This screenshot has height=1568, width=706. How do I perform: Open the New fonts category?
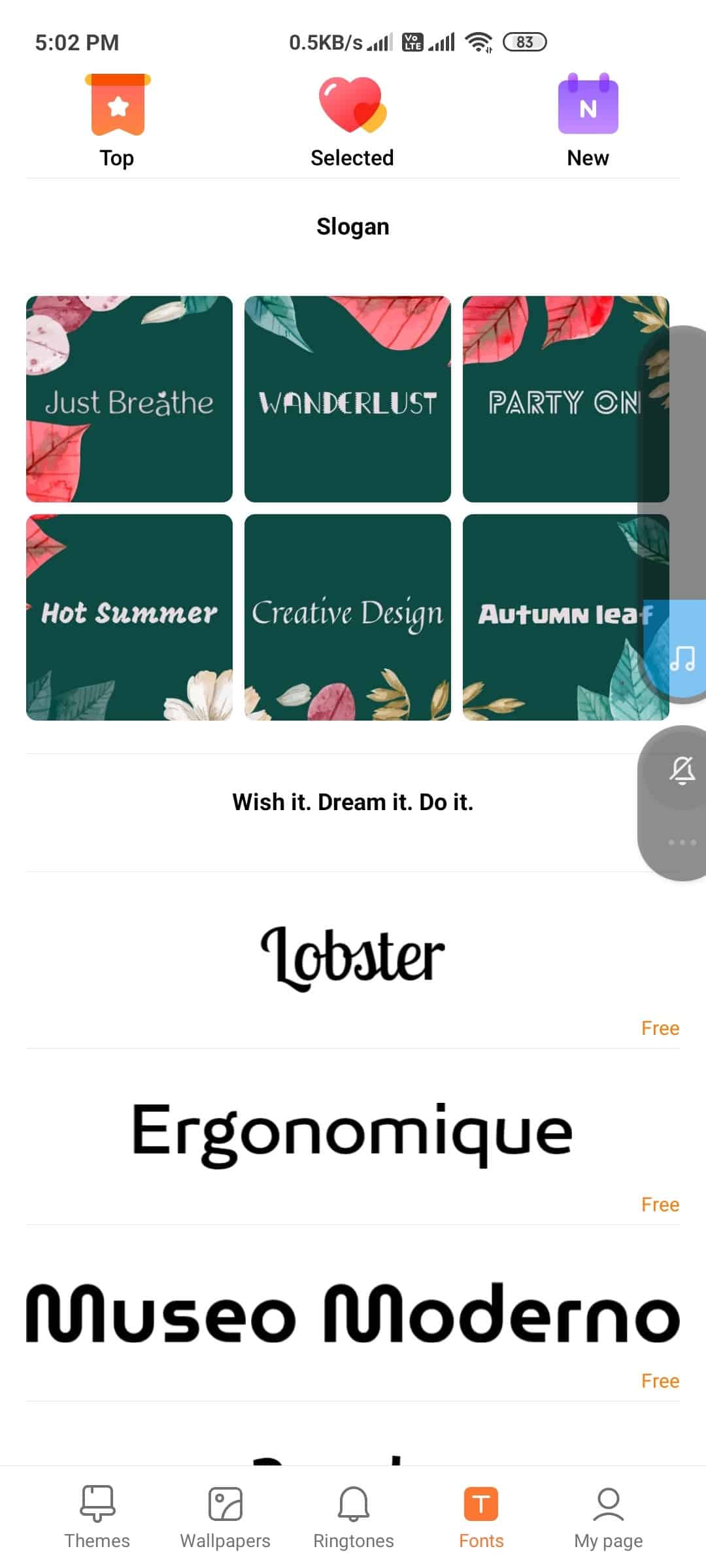588,122
